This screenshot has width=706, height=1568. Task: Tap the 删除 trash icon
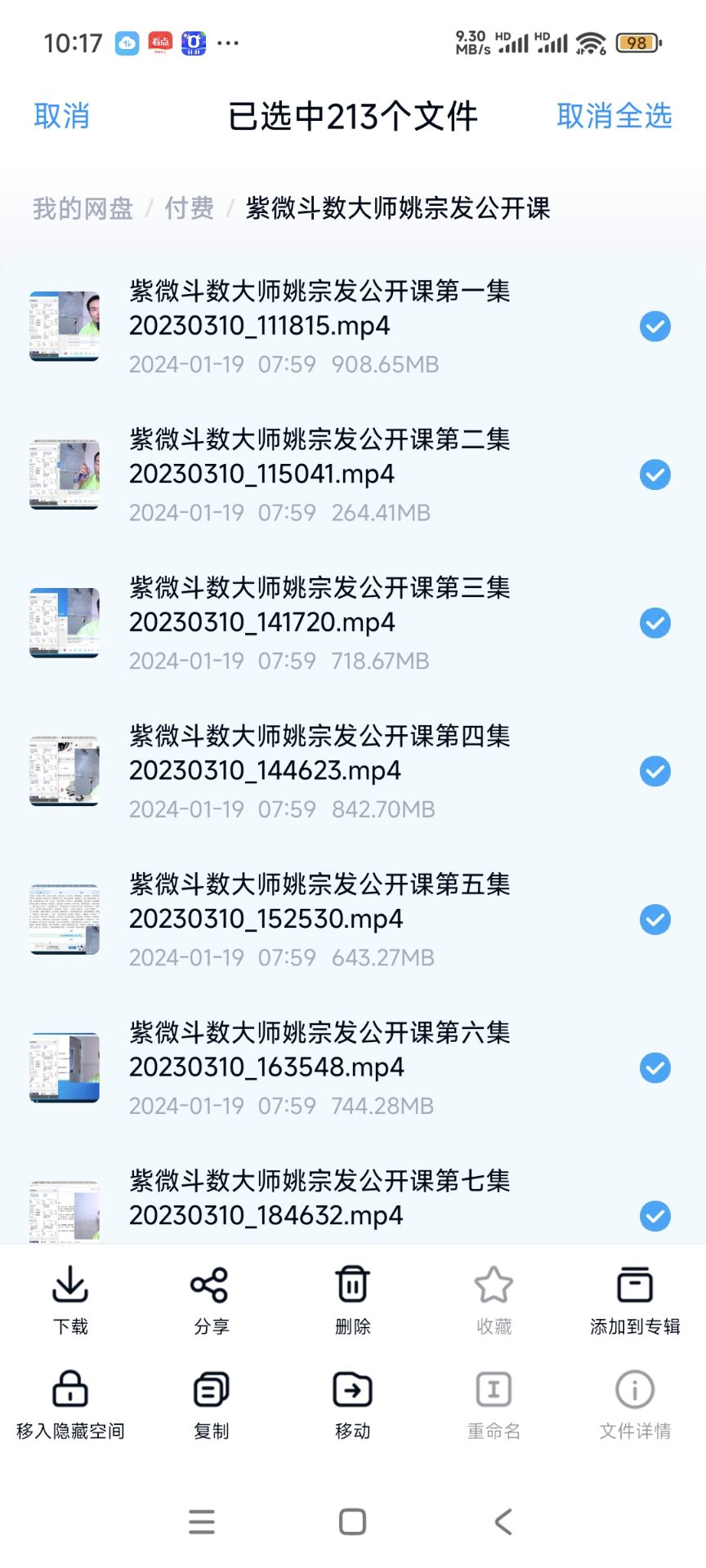[x=351, y=1285]
